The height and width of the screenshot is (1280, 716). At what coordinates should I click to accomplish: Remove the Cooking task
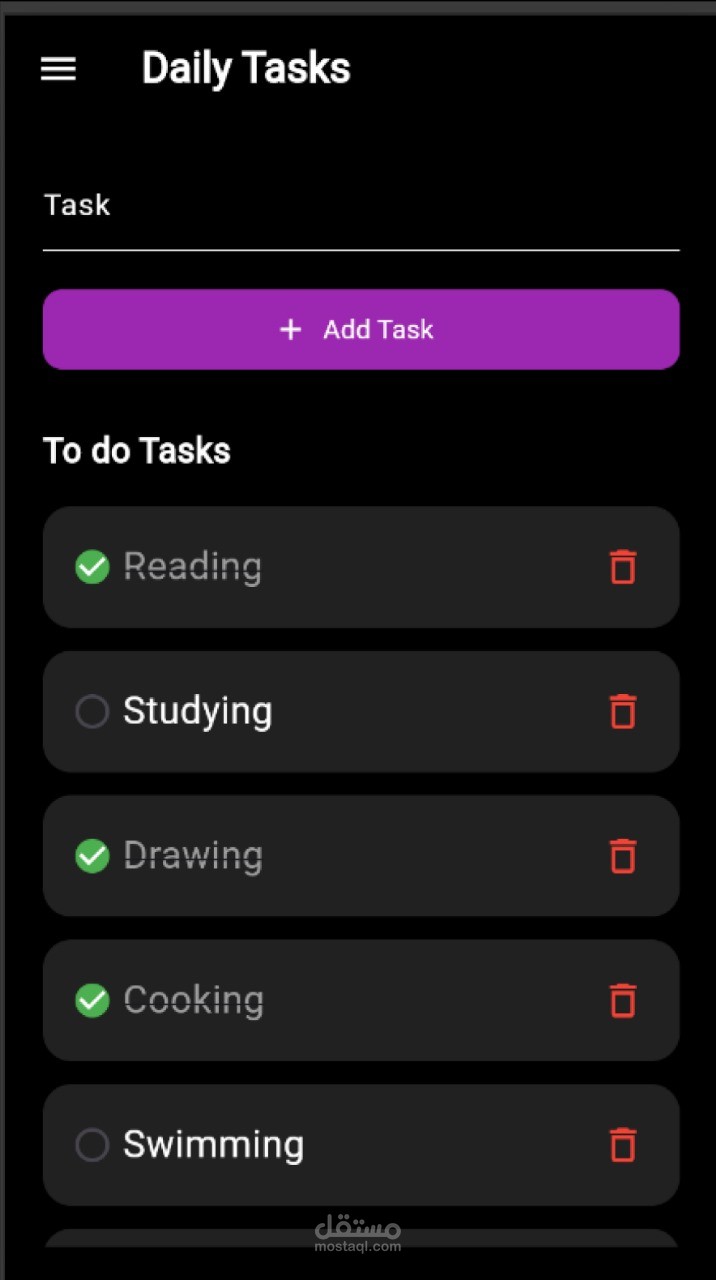(623, 1000)
